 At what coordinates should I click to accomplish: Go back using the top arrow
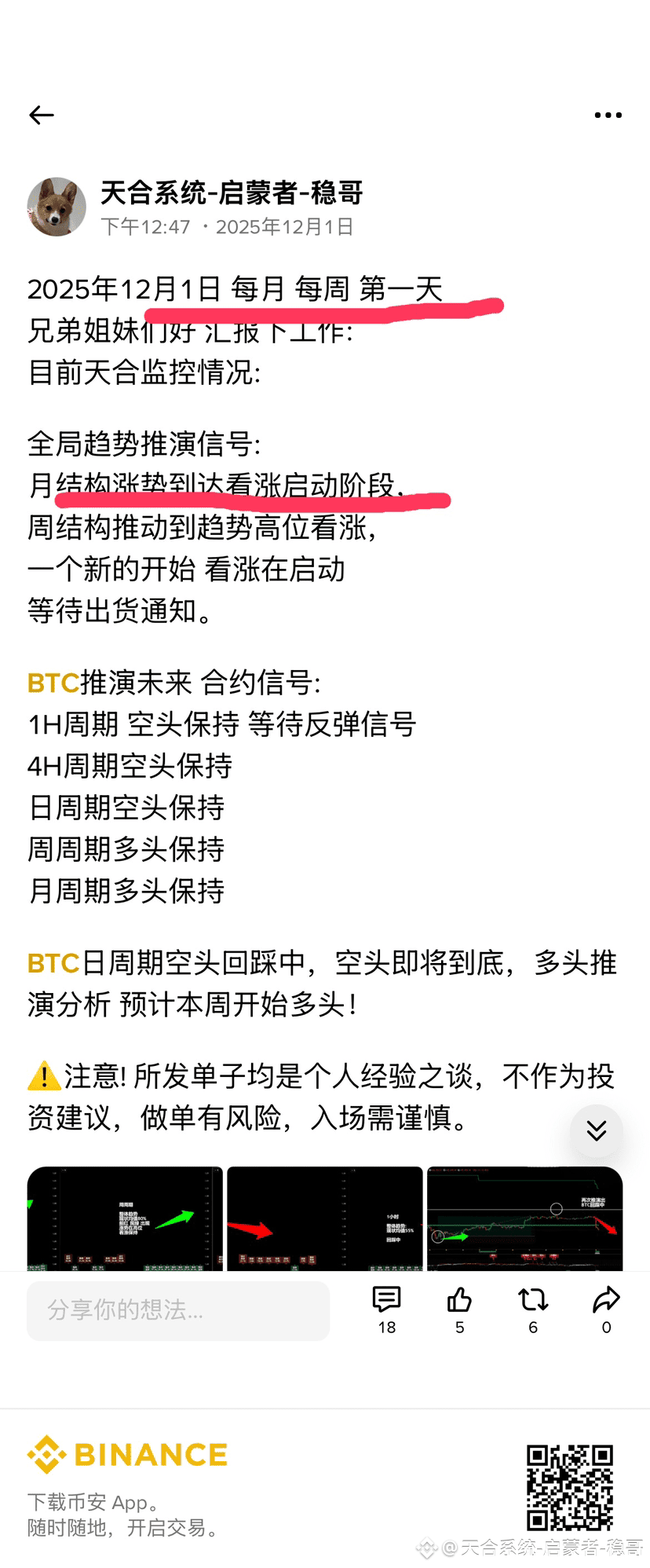(x=42, y=115)
